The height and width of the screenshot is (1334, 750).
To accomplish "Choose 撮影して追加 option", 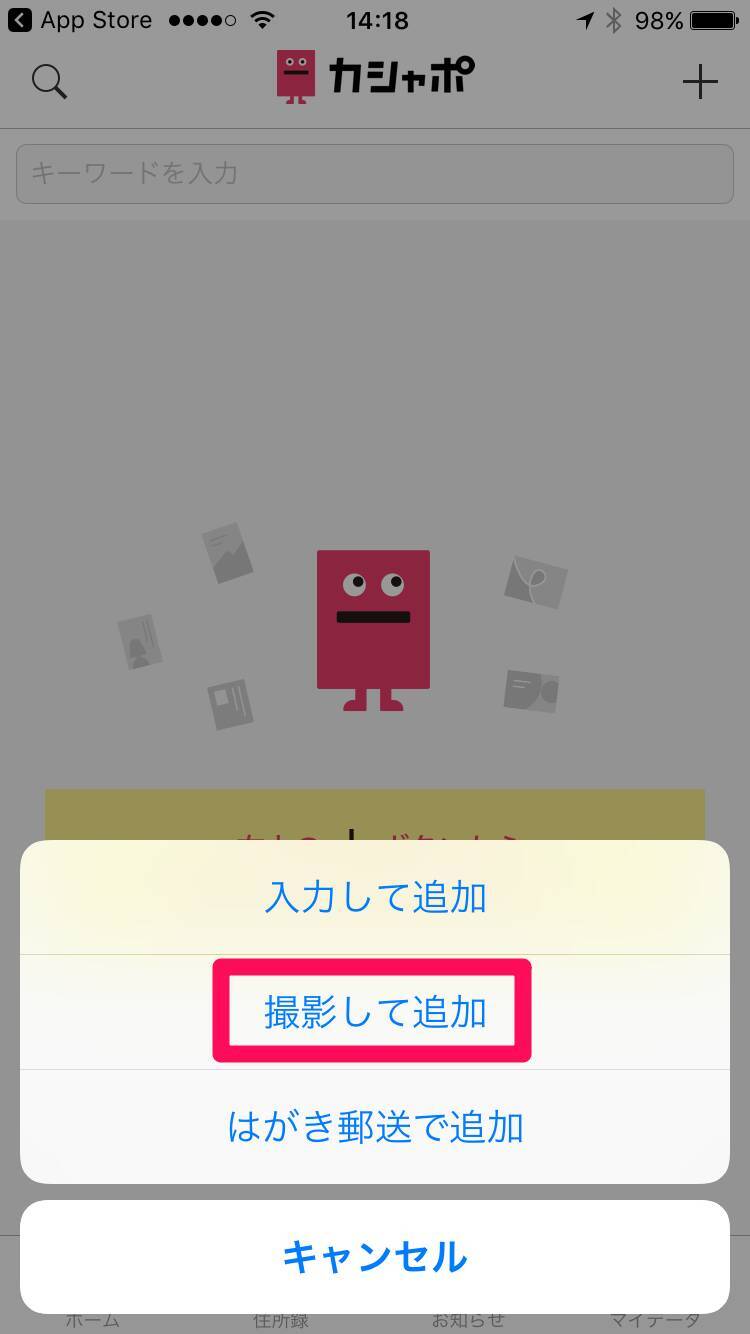I will [375, 1012].
